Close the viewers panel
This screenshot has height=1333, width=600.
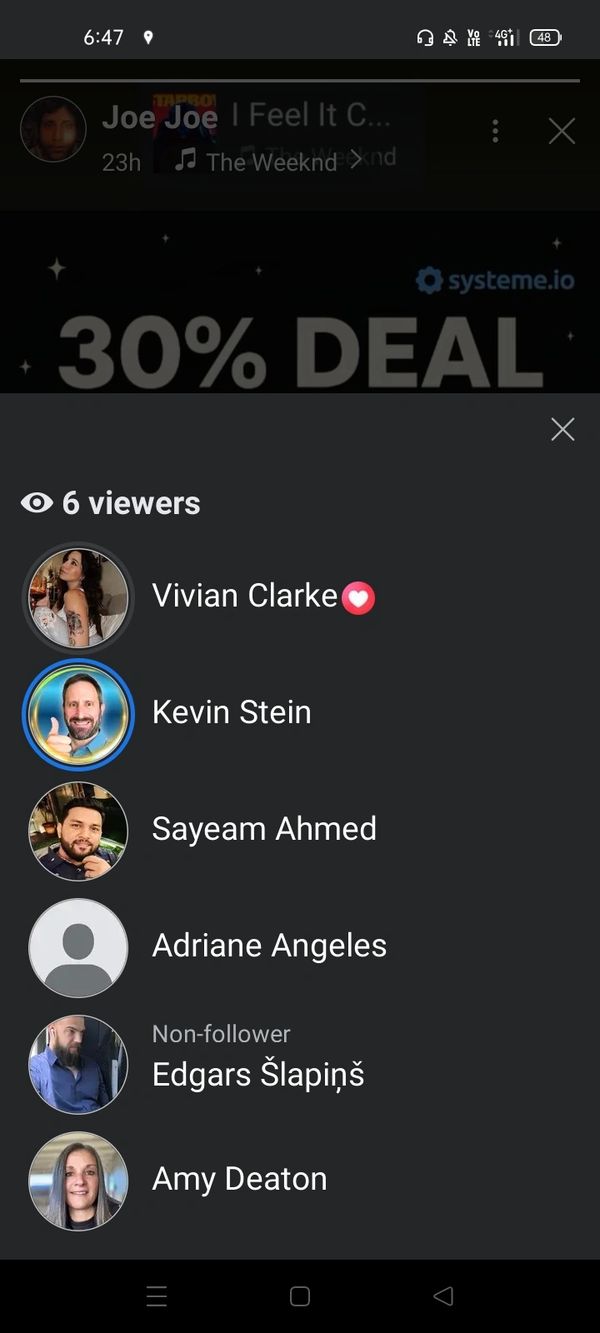(562, 429)
